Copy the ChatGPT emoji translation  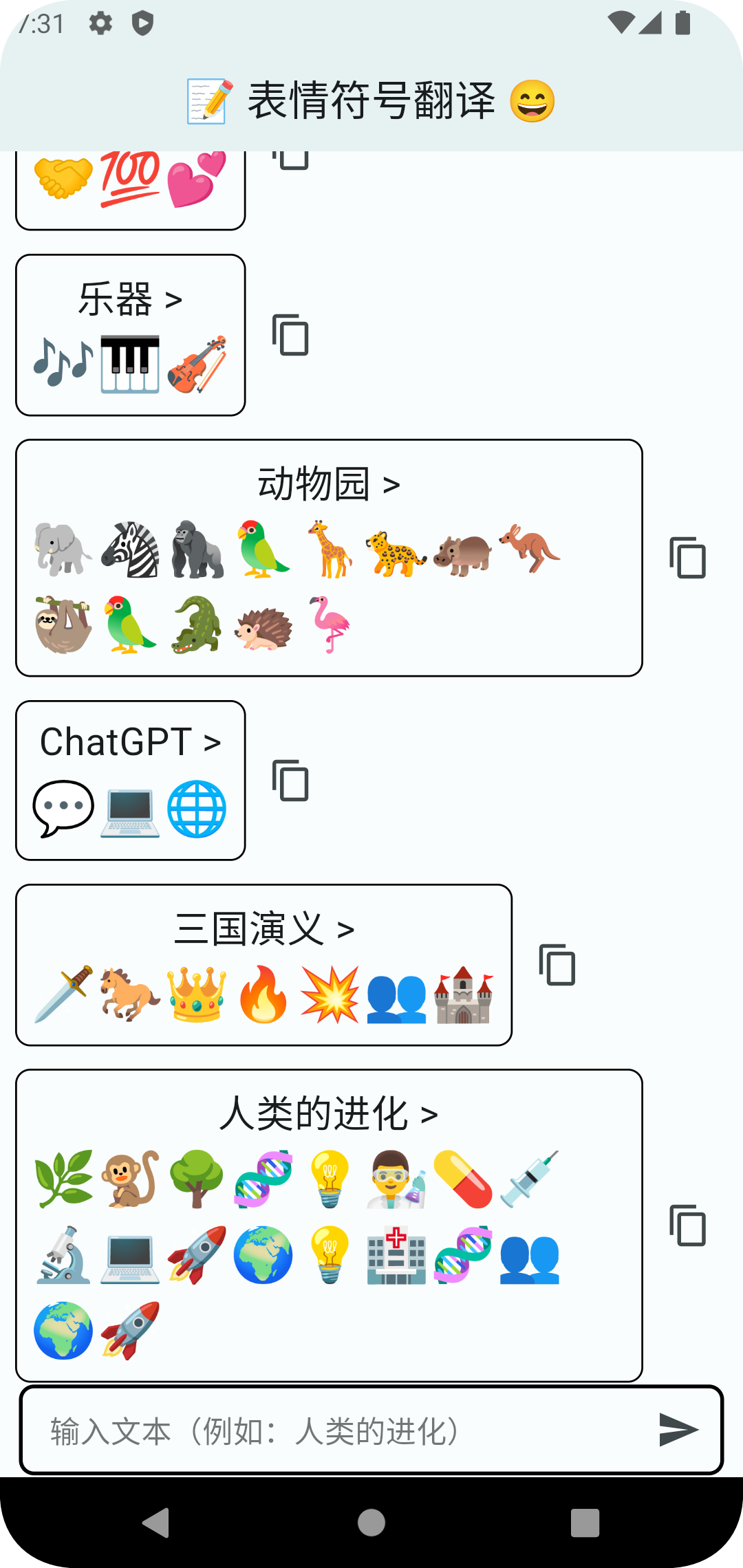(x=290, y=781)
